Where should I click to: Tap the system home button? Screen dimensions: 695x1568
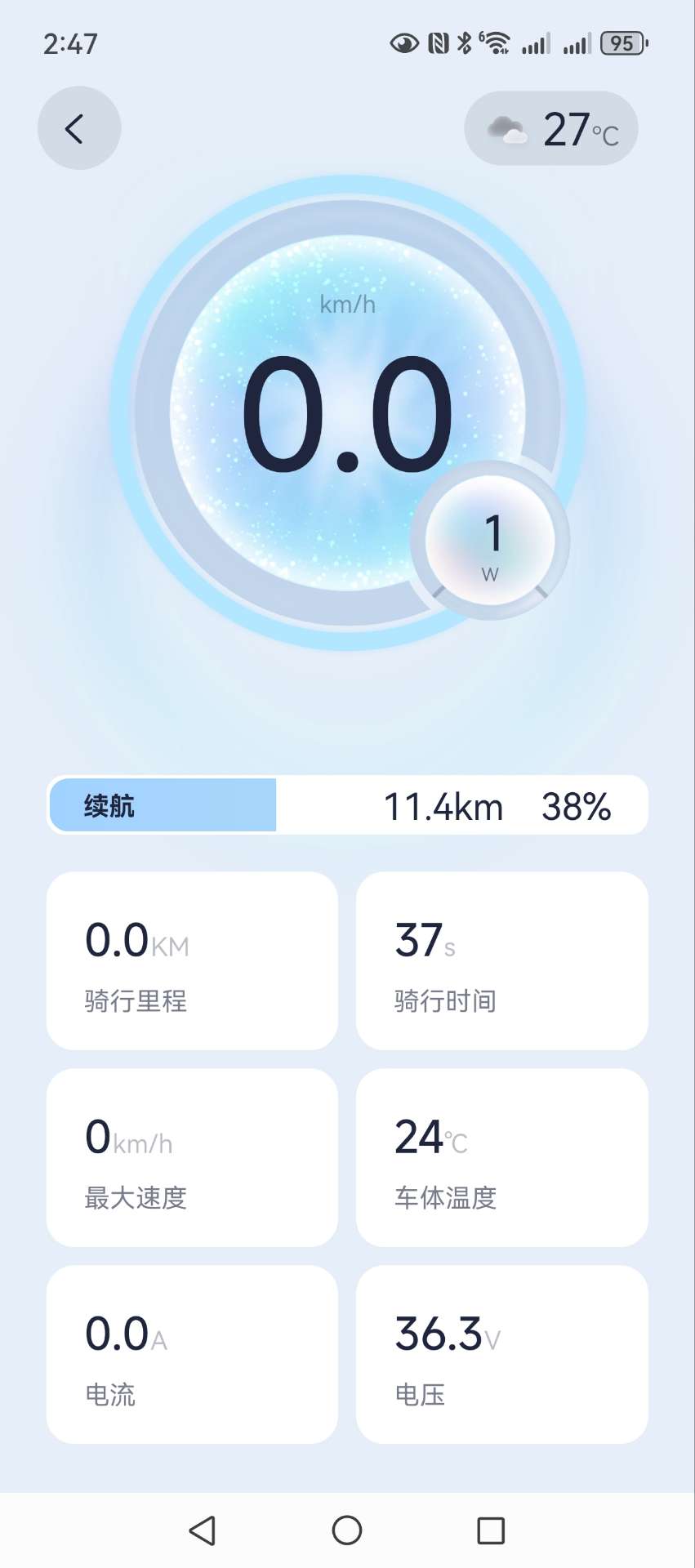tap(347, 1530)
